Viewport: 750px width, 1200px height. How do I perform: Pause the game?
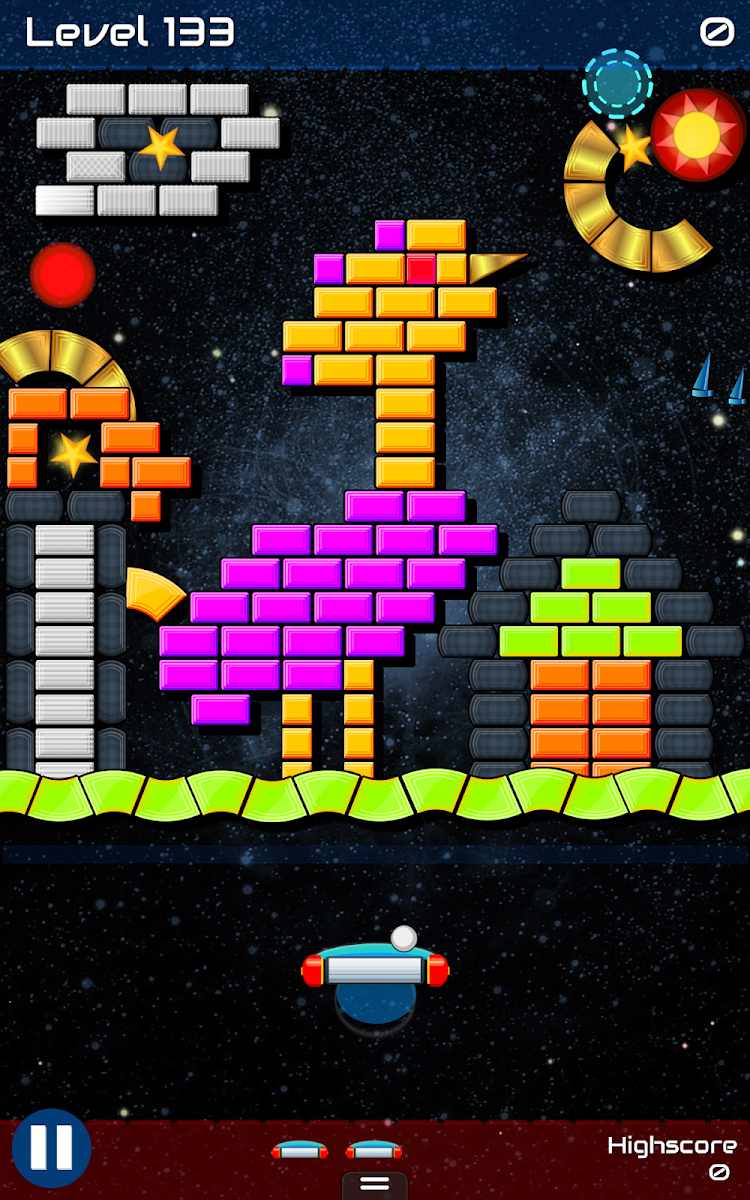tap(51, 1148)
